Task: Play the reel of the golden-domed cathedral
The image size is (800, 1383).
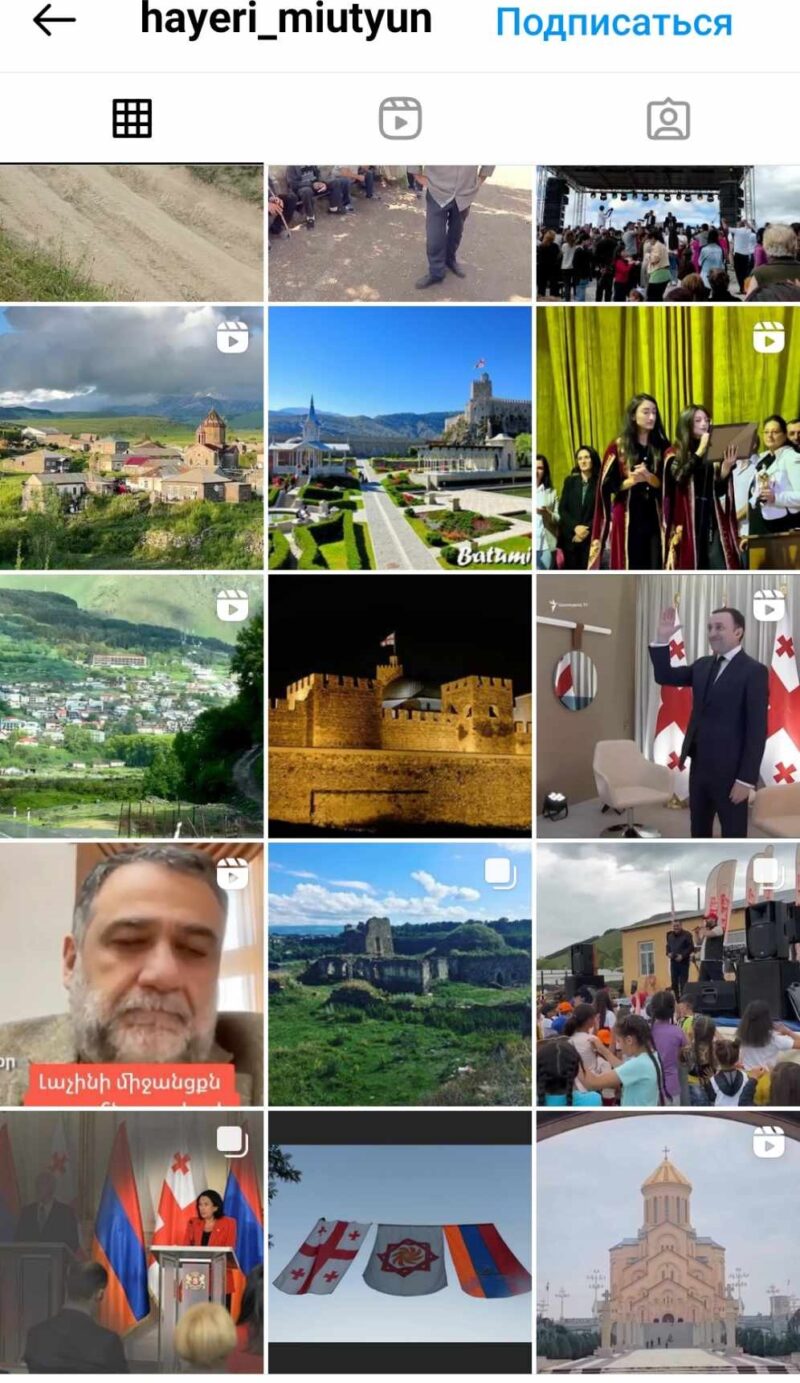Action: click(x=668, y=1242)
